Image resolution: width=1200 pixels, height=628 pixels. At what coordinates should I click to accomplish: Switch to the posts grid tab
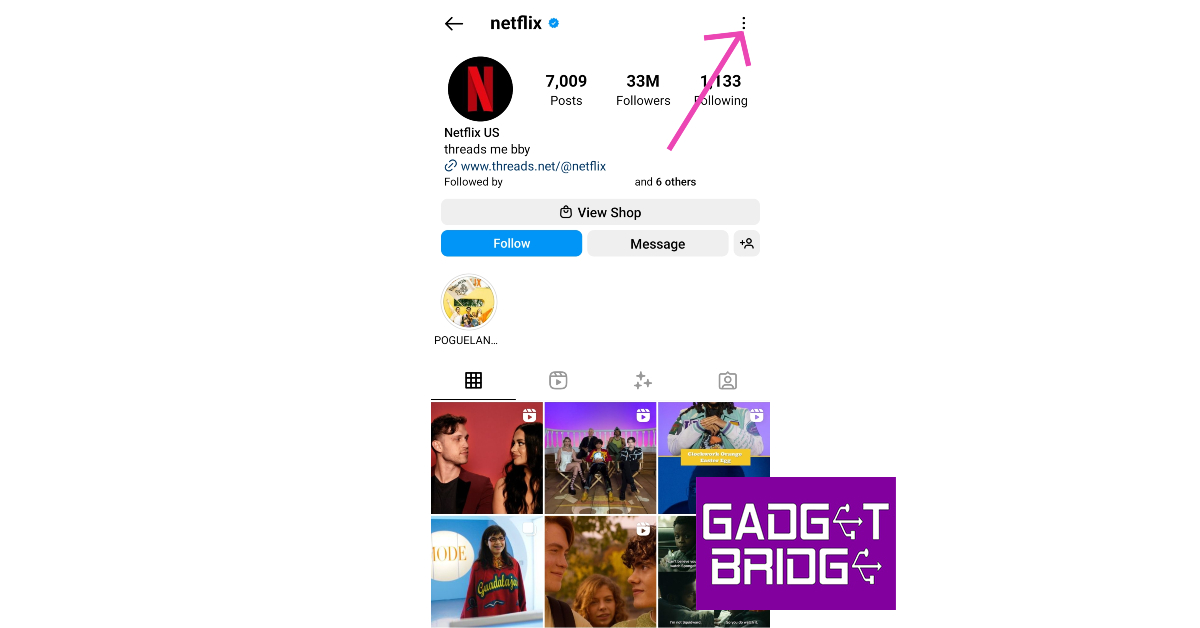[473, 380]
